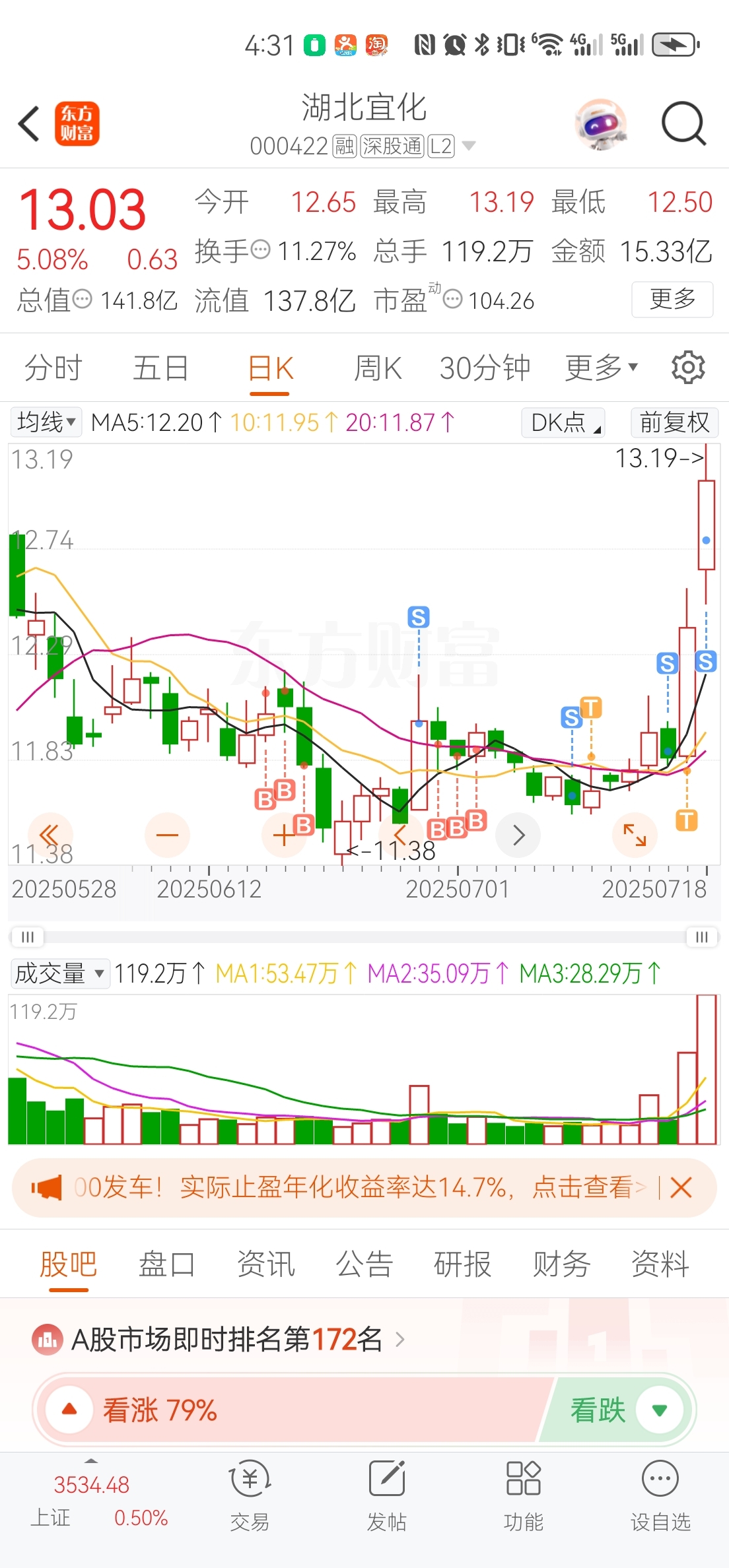Image resolution: width=729 pixels, height=1568 pixels.
Task: Switch to the 分时 chart tab
Action: [x=53, y=368]
